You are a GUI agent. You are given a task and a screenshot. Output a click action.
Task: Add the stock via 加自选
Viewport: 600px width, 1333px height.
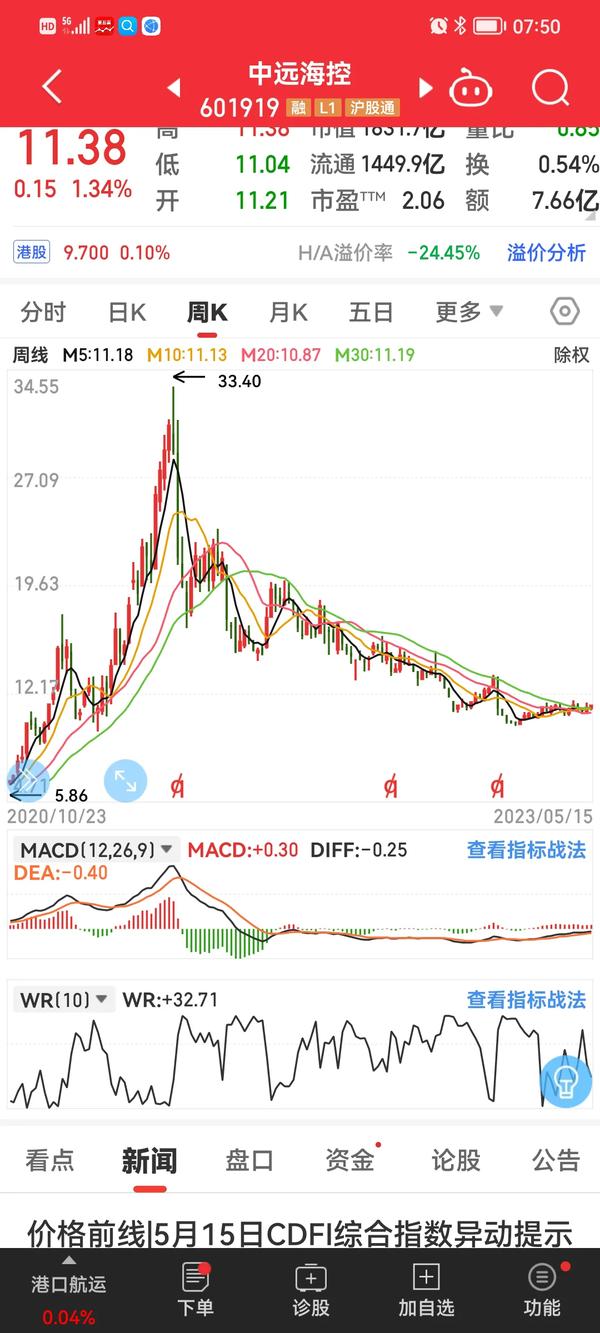point(426,1290)
